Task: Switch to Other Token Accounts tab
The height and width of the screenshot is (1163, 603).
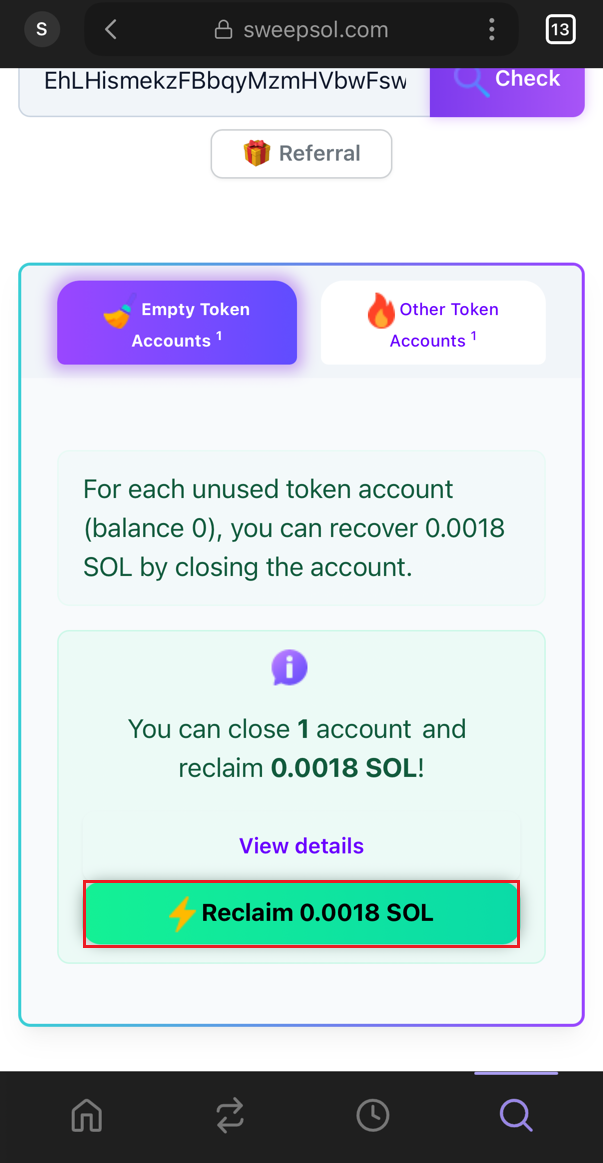Action: (x=433, y=323)
